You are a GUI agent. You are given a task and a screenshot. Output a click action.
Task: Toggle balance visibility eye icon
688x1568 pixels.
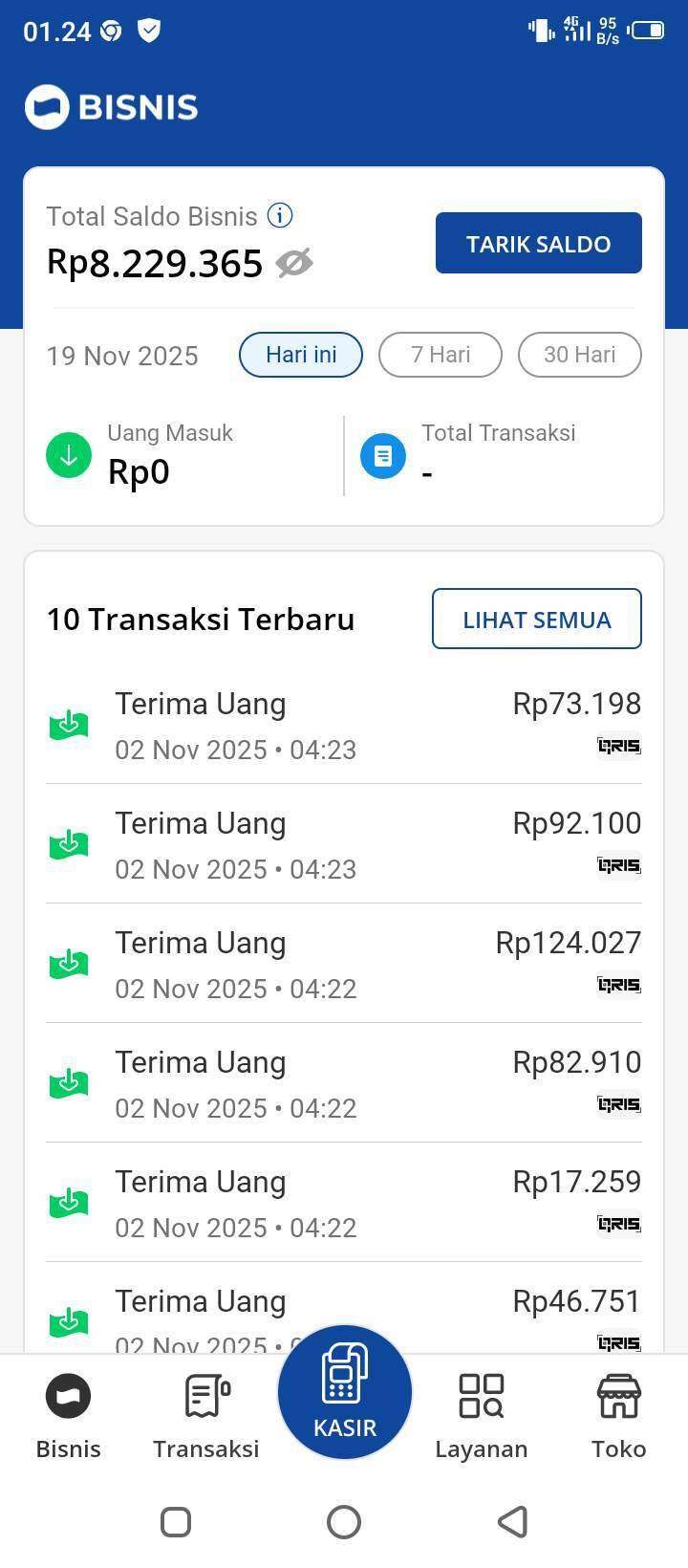[294, 263]
